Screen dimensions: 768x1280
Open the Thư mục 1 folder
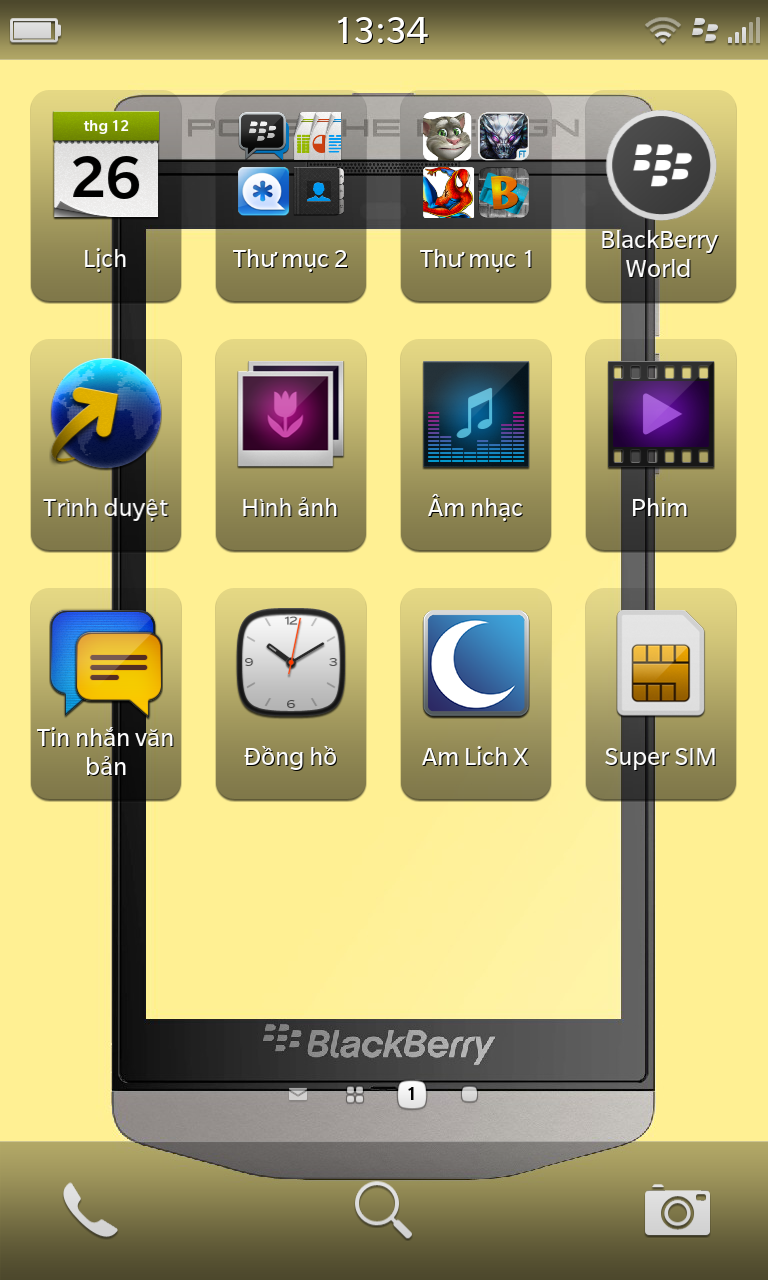pyautogui.click(x=476, y=196)
